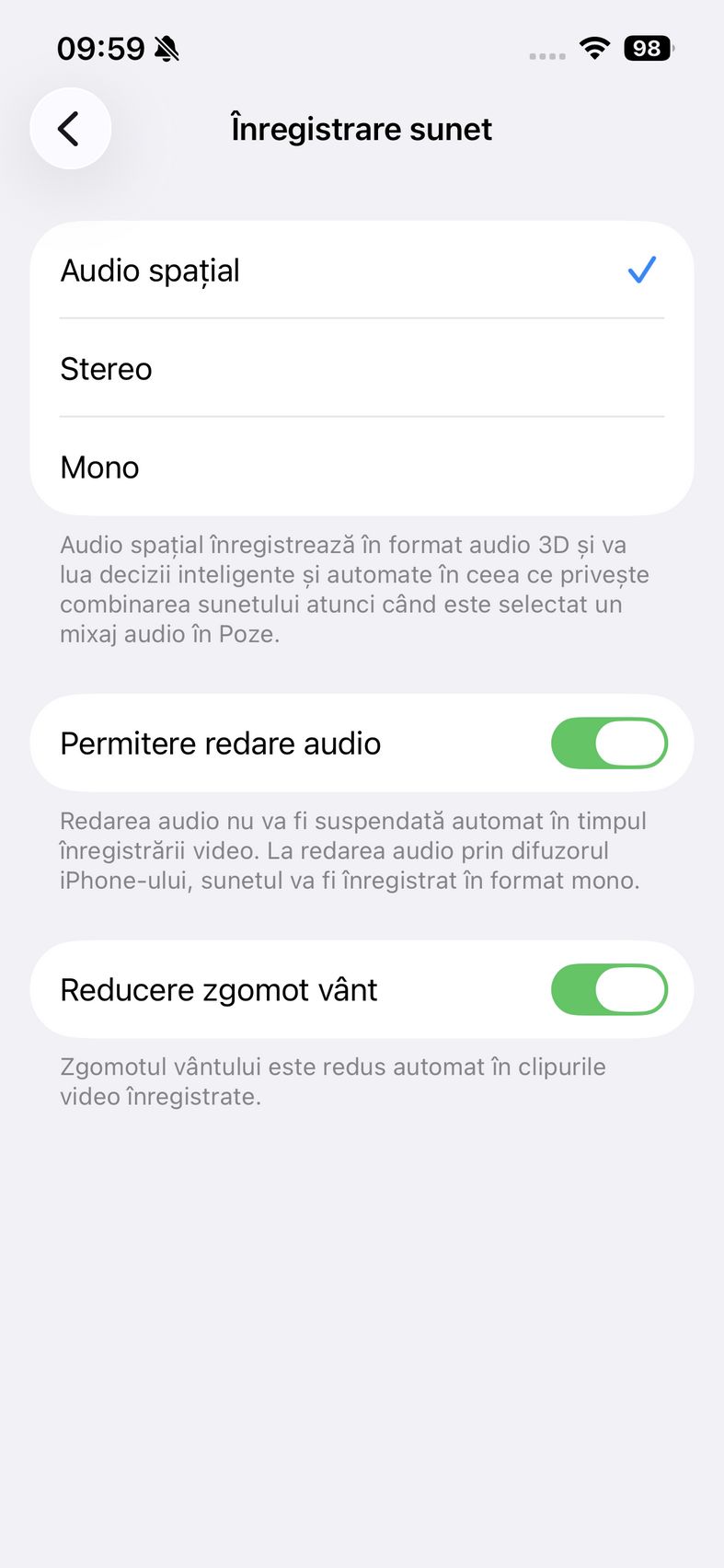Go back from Înregistrare sunet screen
The height and width of the screenshot is (1568, 724).
70,129
